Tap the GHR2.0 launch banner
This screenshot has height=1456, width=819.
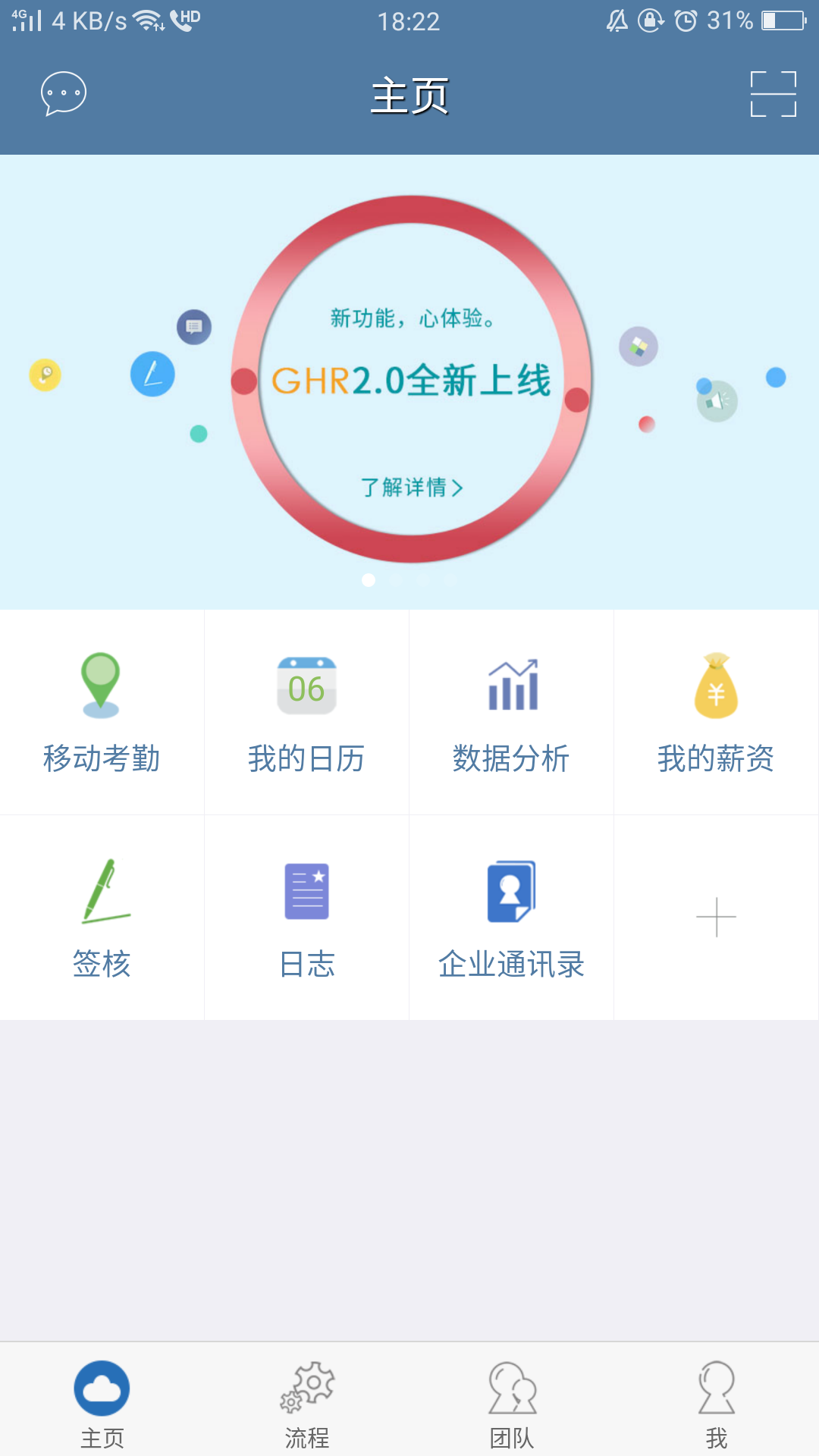(409, 379)
